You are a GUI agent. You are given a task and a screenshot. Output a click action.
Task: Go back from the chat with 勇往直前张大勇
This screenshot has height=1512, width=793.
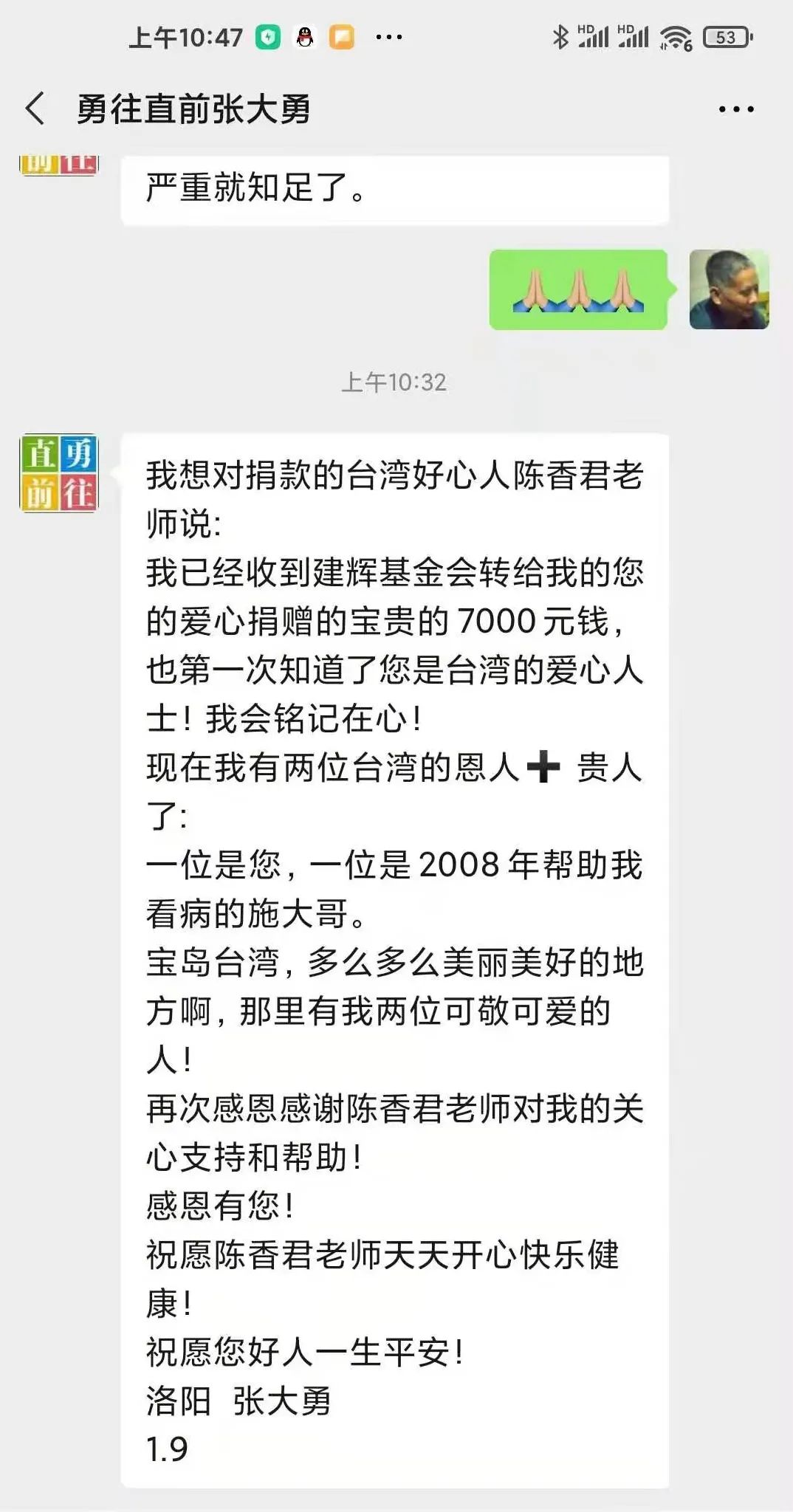tap(35, 109)
